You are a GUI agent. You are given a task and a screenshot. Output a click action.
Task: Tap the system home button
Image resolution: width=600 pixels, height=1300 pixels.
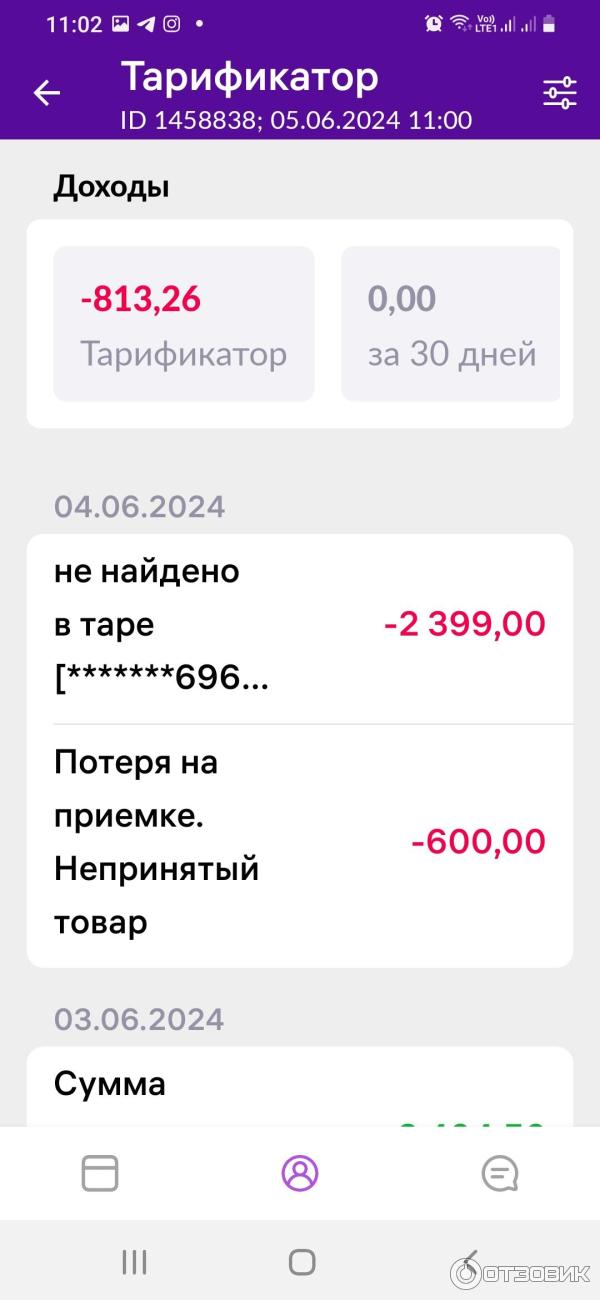coord(301,1262)
